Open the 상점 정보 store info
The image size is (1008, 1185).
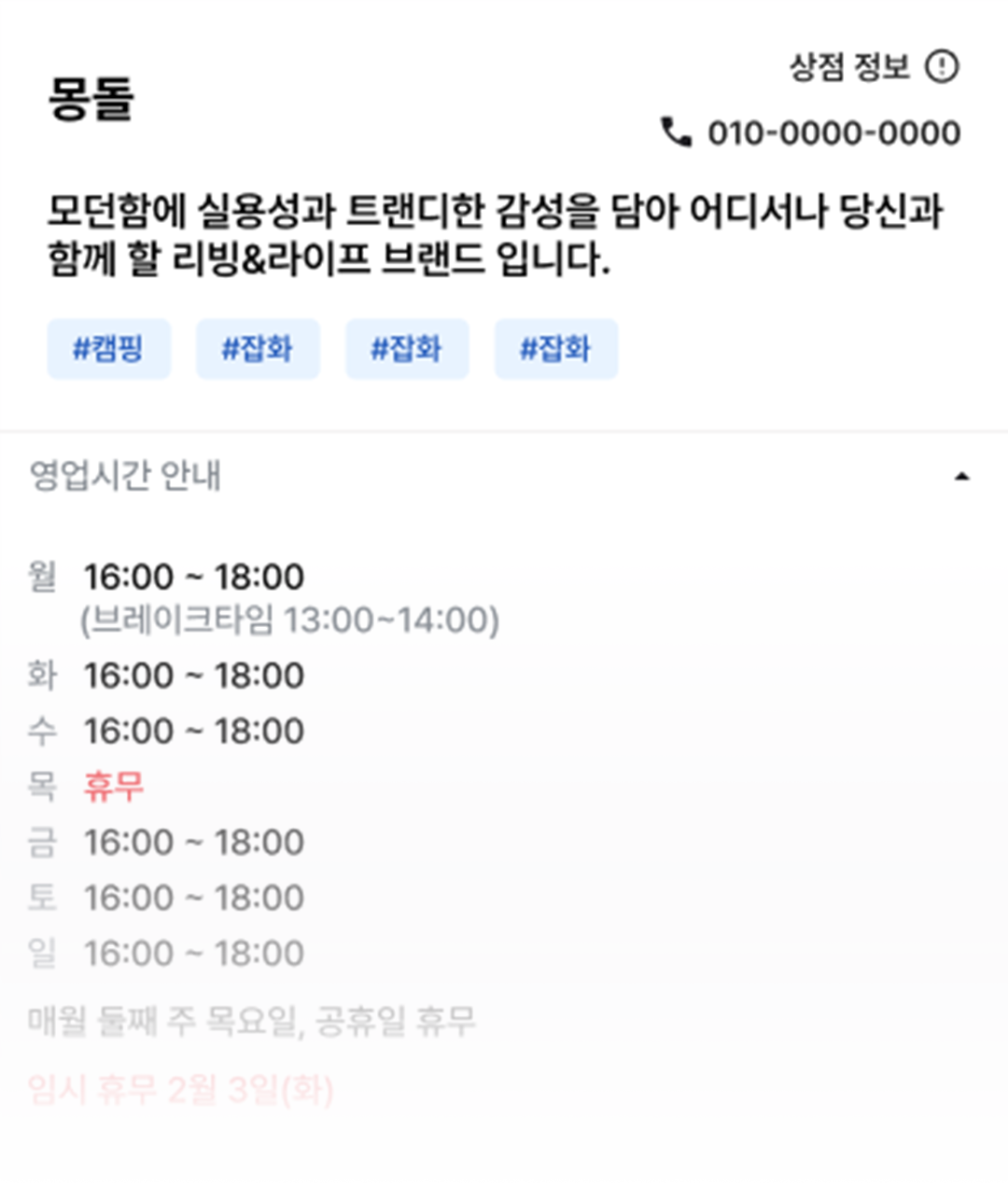pyautogui.click(x=874, y=67)
